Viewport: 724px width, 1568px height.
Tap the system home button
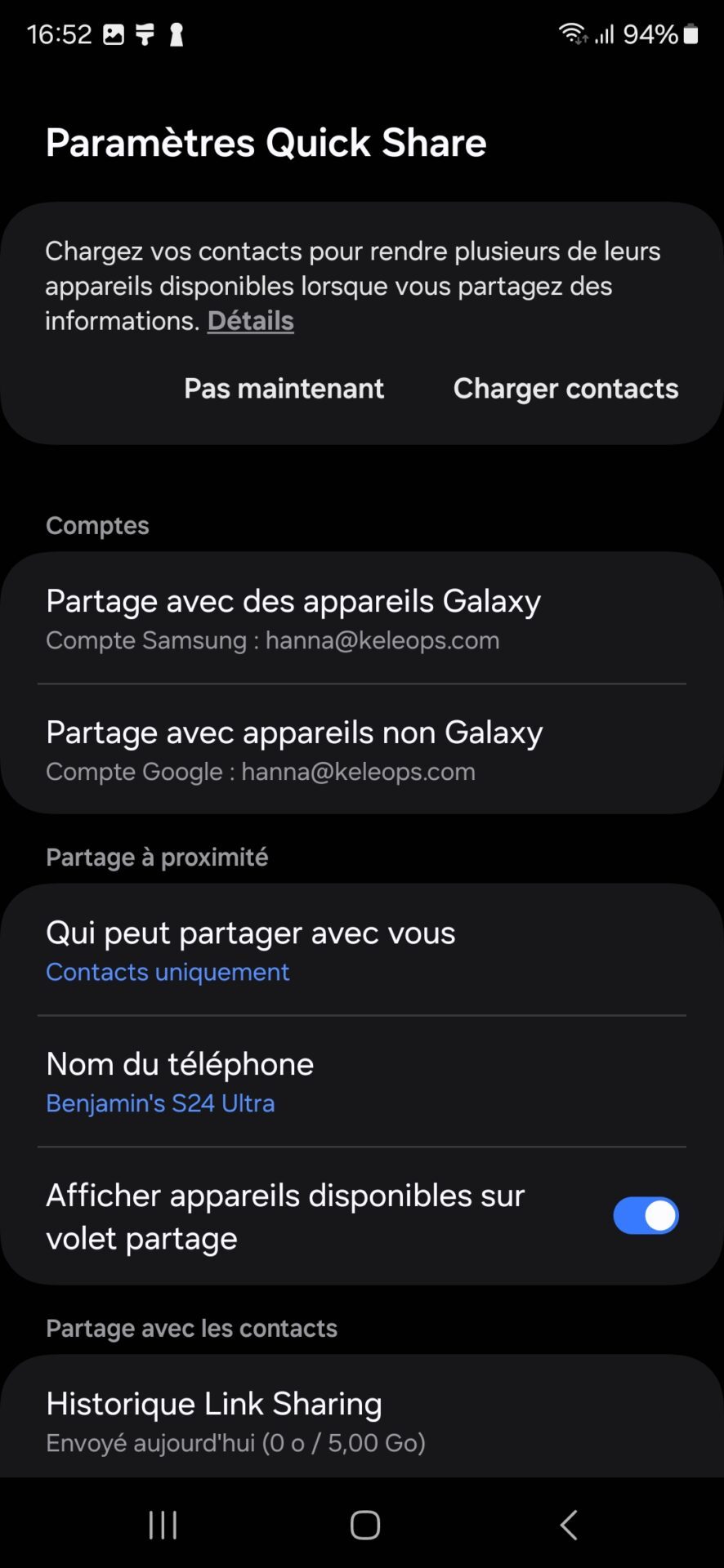point(364,1525)
